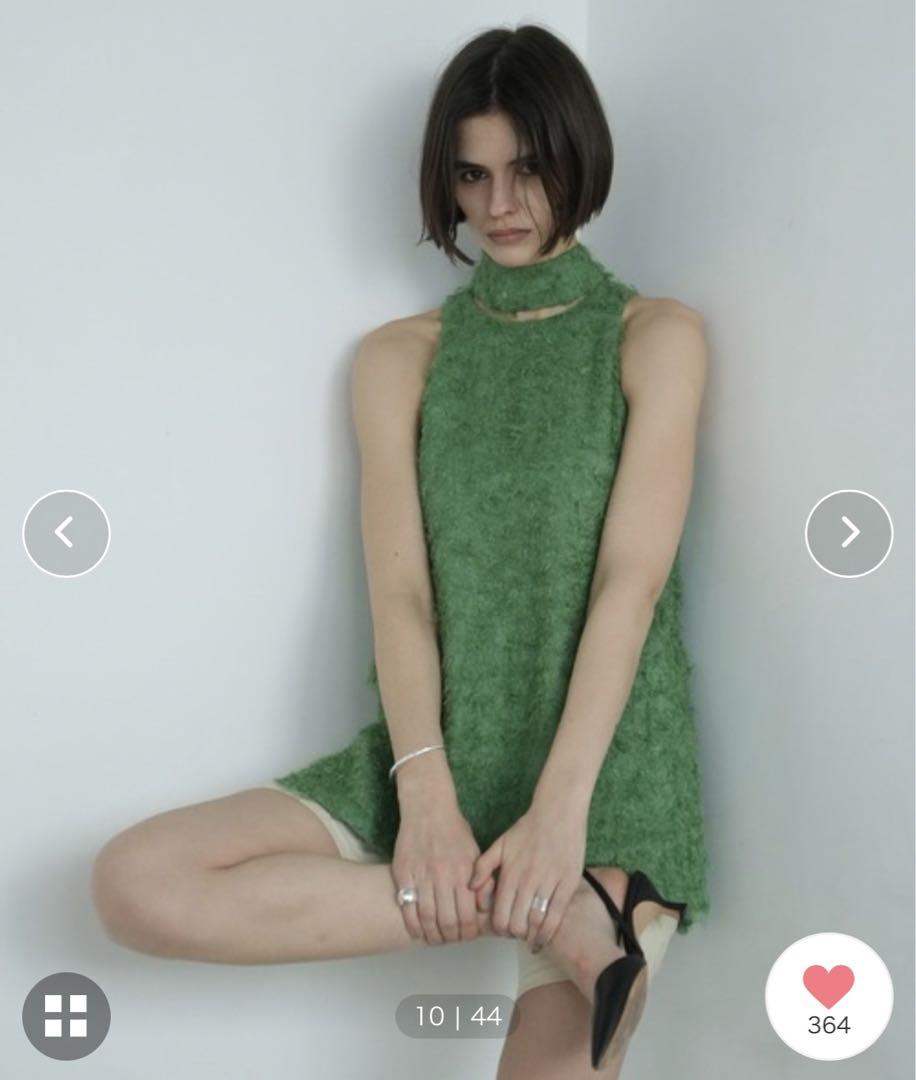Go to the previous product image
This screenshot has width=916, height=1080.
(x=66, y=533)
